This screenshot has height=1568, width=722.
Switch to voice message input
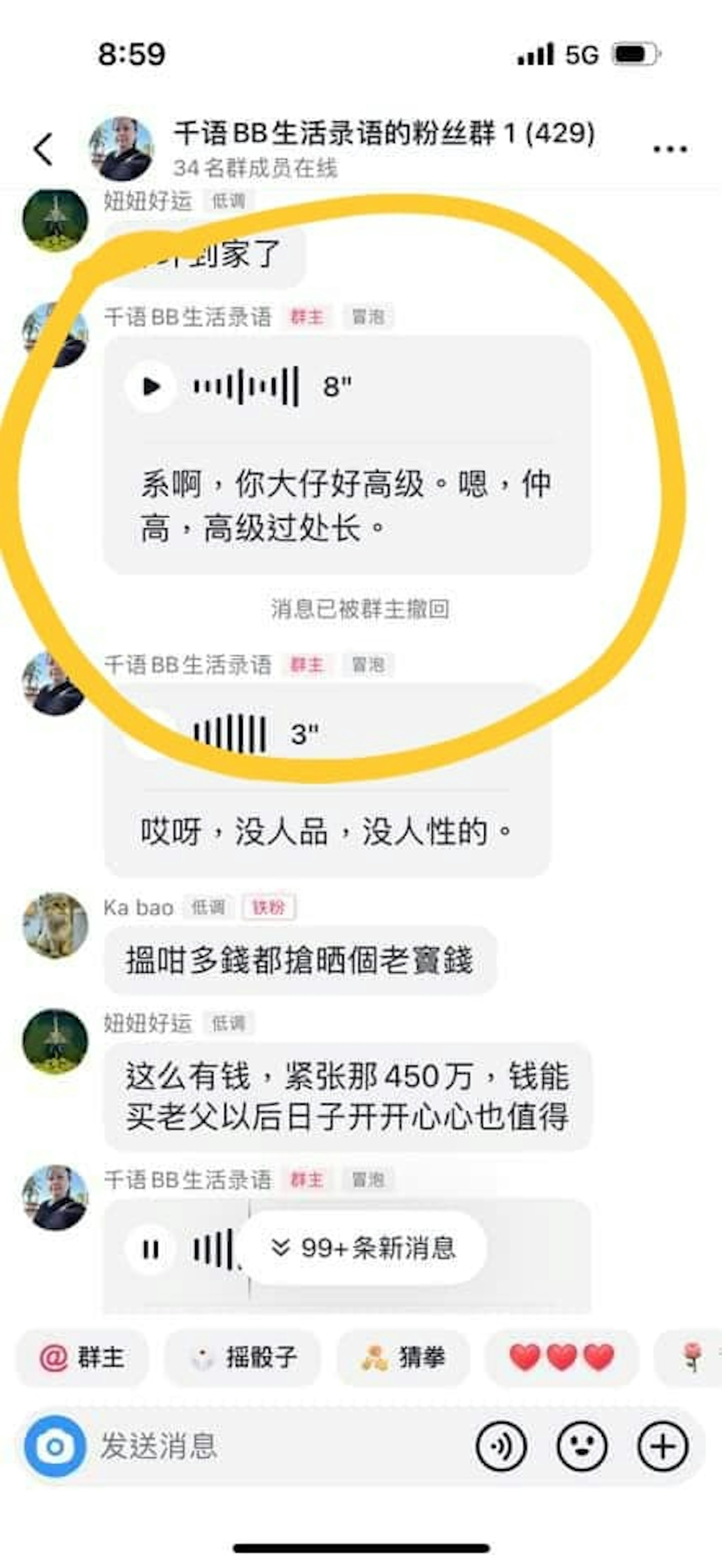(501, 1446)
